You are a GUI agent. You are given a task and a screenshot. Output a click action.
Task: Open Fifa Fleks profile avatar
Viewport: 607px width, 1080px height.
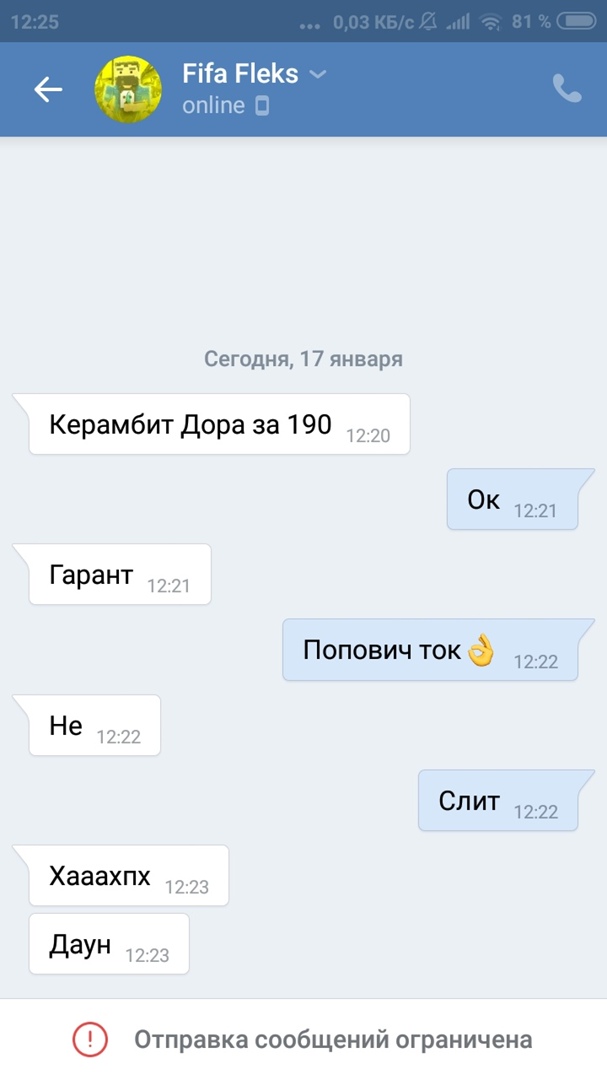click(128, 90)
